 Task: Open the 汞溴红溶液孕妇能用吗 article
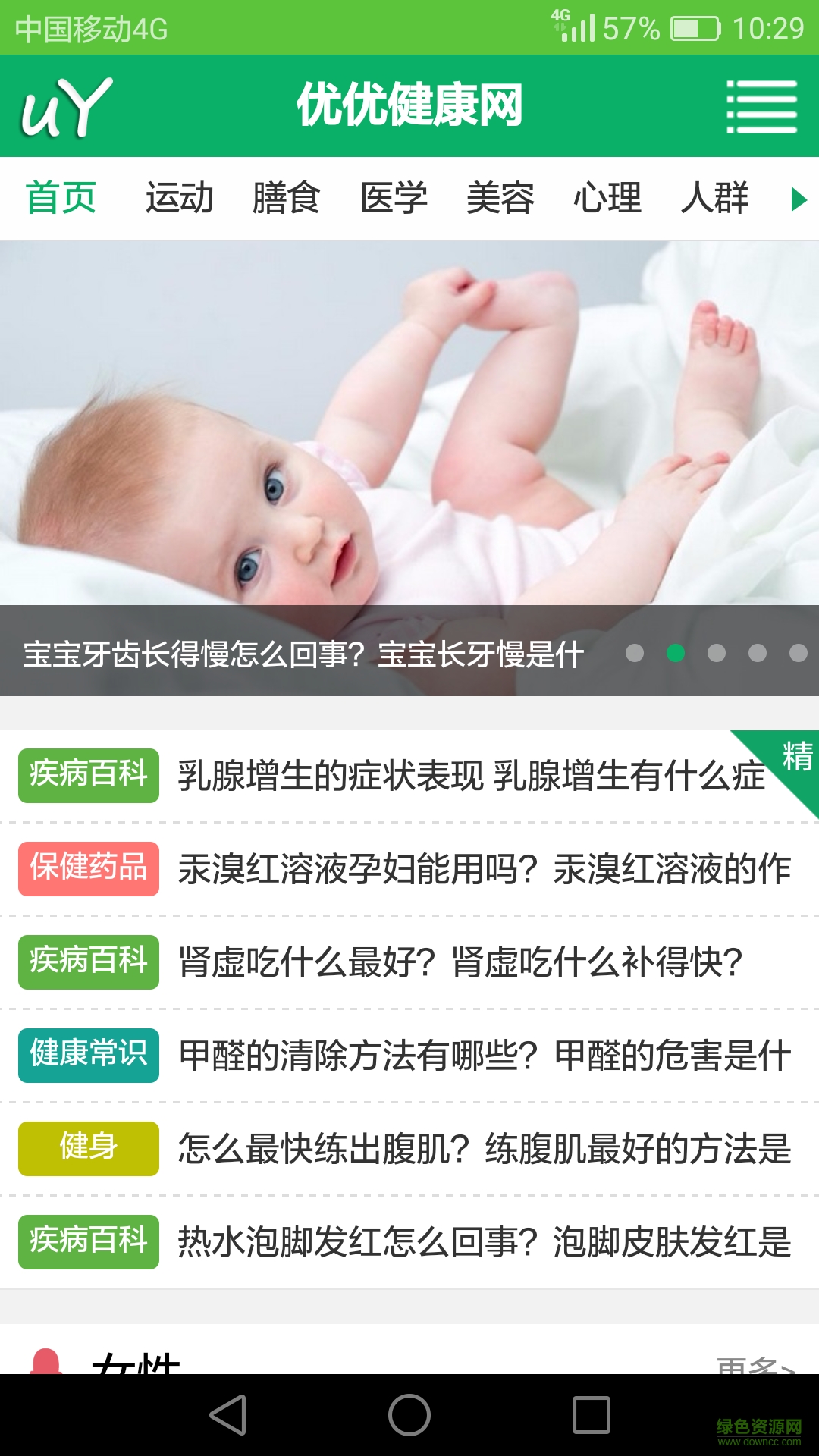click(484, 869)
